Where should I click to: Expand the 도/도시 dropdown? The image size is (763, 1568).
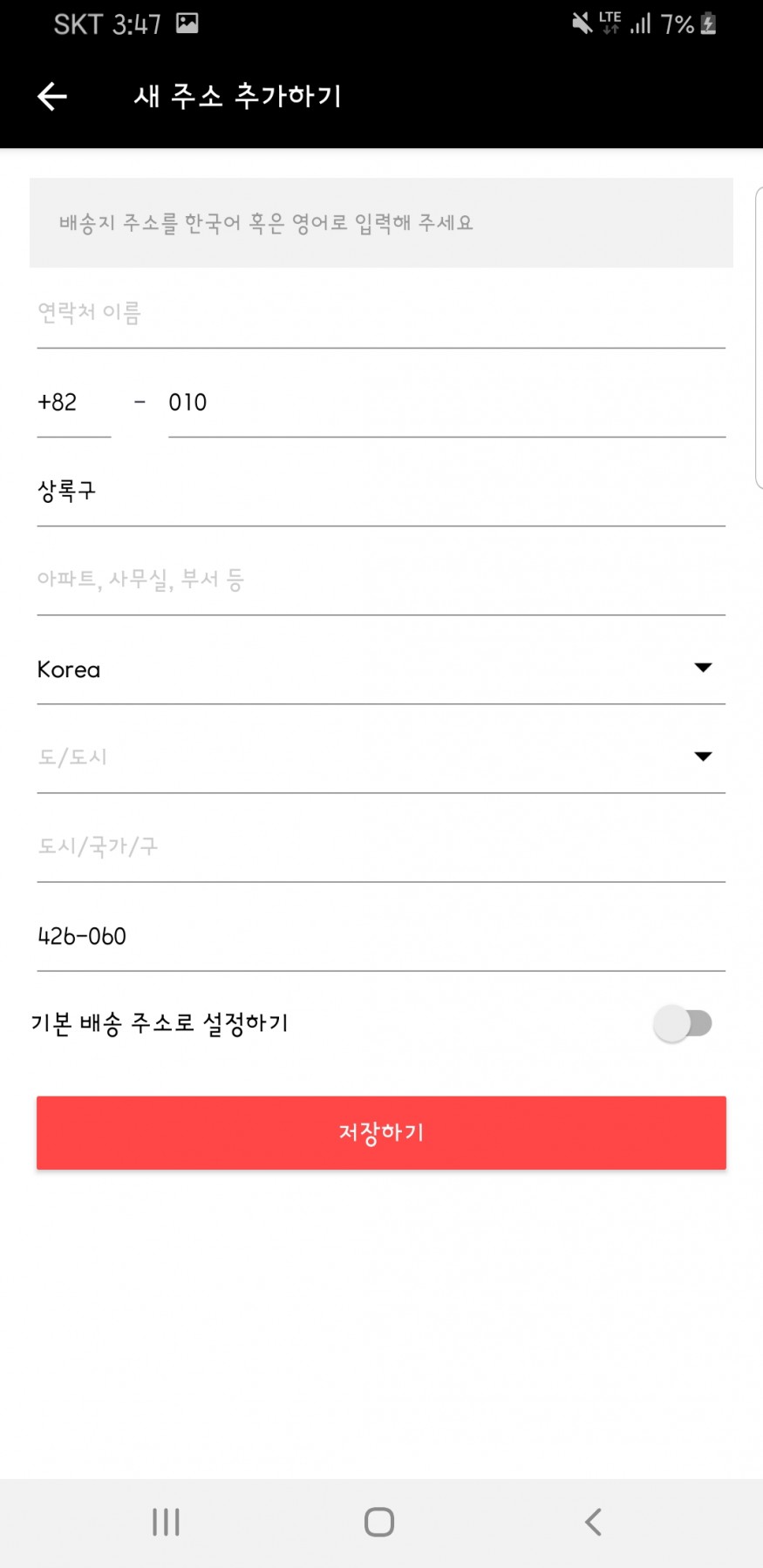381,758
